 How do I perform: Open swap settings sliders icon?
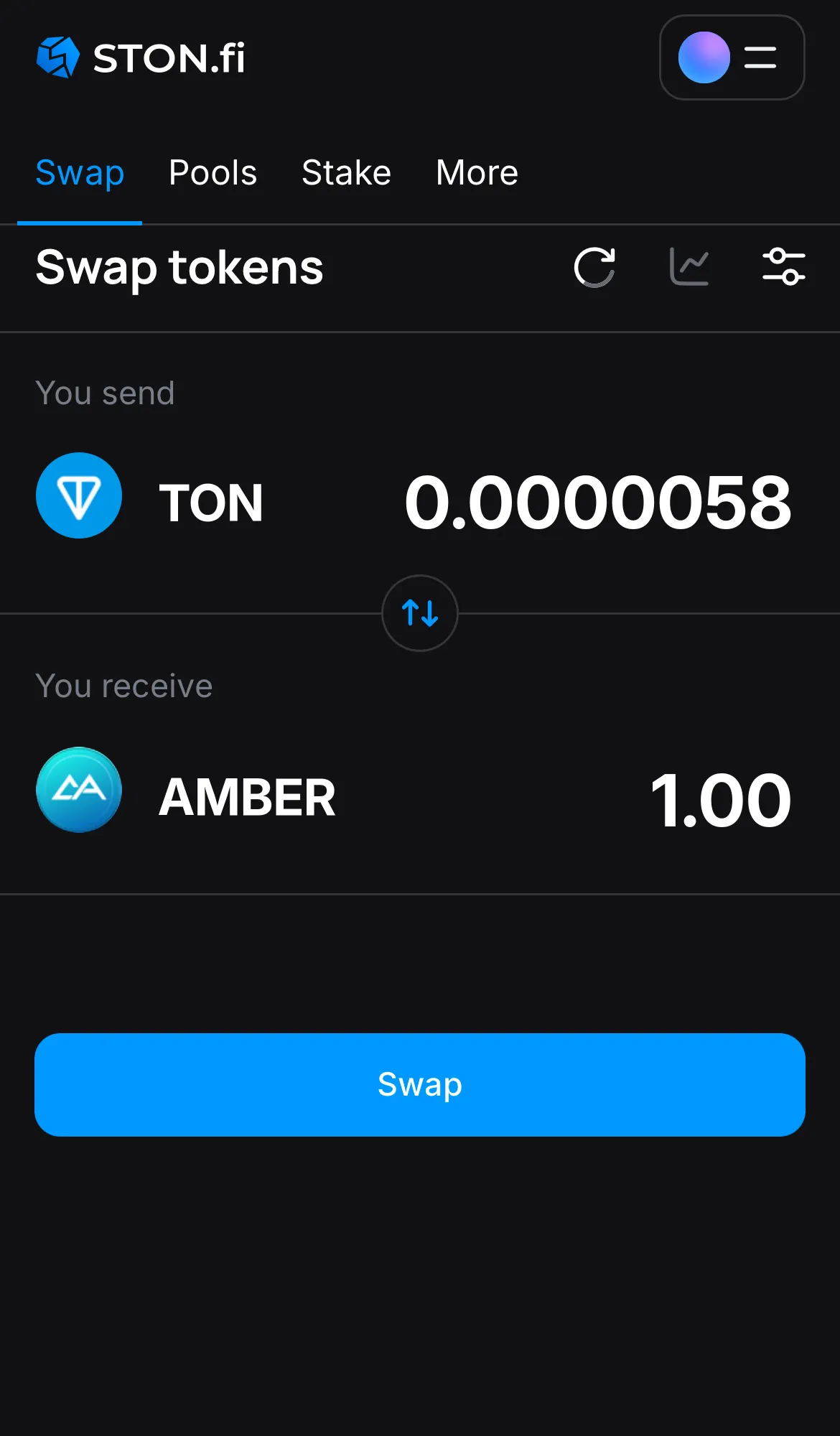pos(784,267)
